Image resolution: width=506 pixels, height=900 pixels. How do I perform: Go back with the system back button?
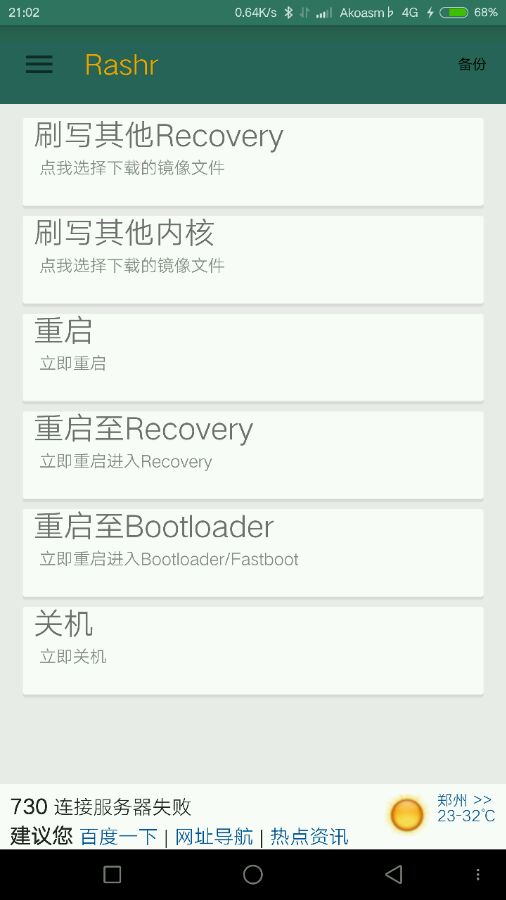(394, 874)
